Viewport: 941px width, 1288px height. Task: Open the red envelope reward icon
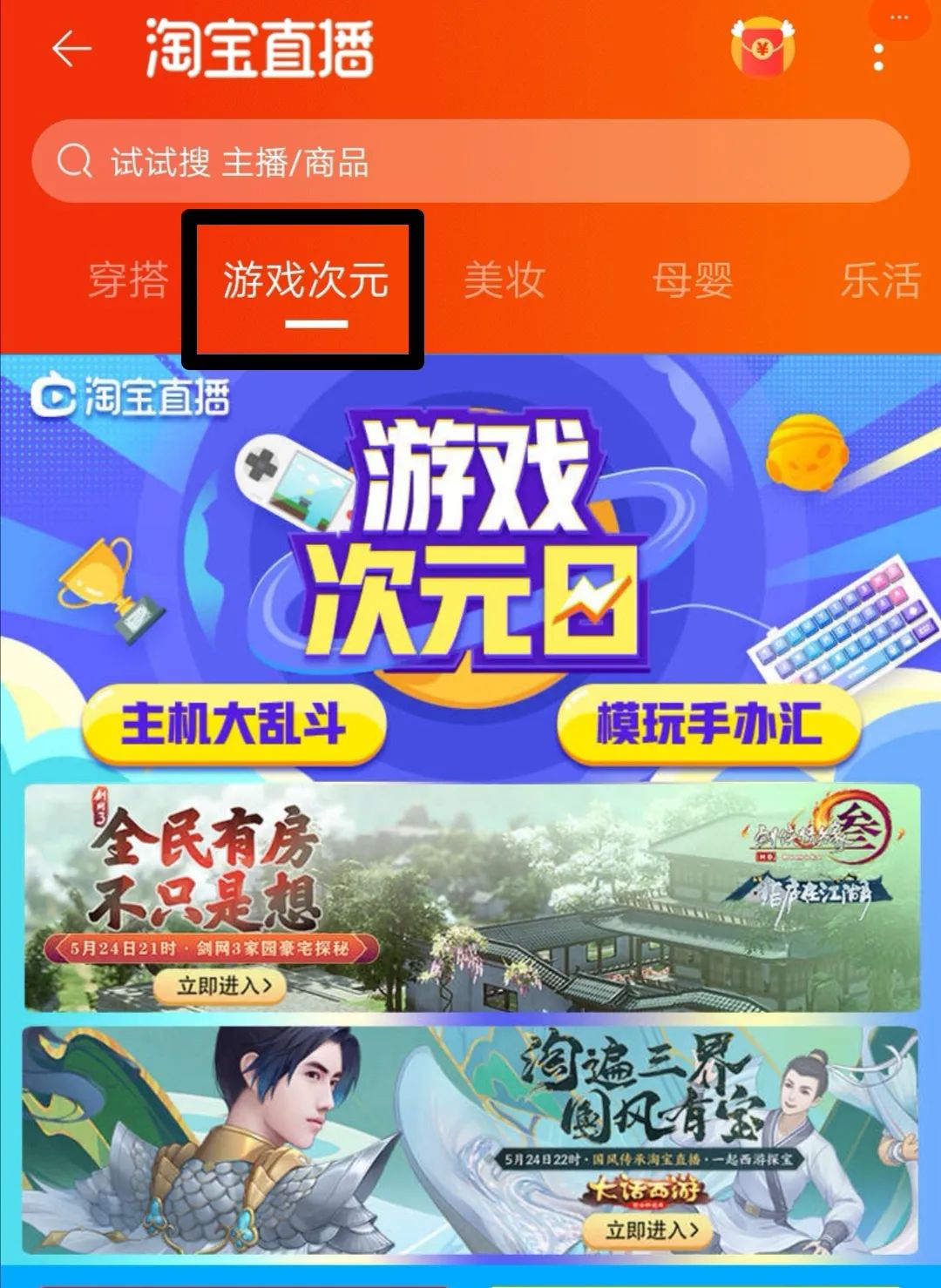click(763, 49)
